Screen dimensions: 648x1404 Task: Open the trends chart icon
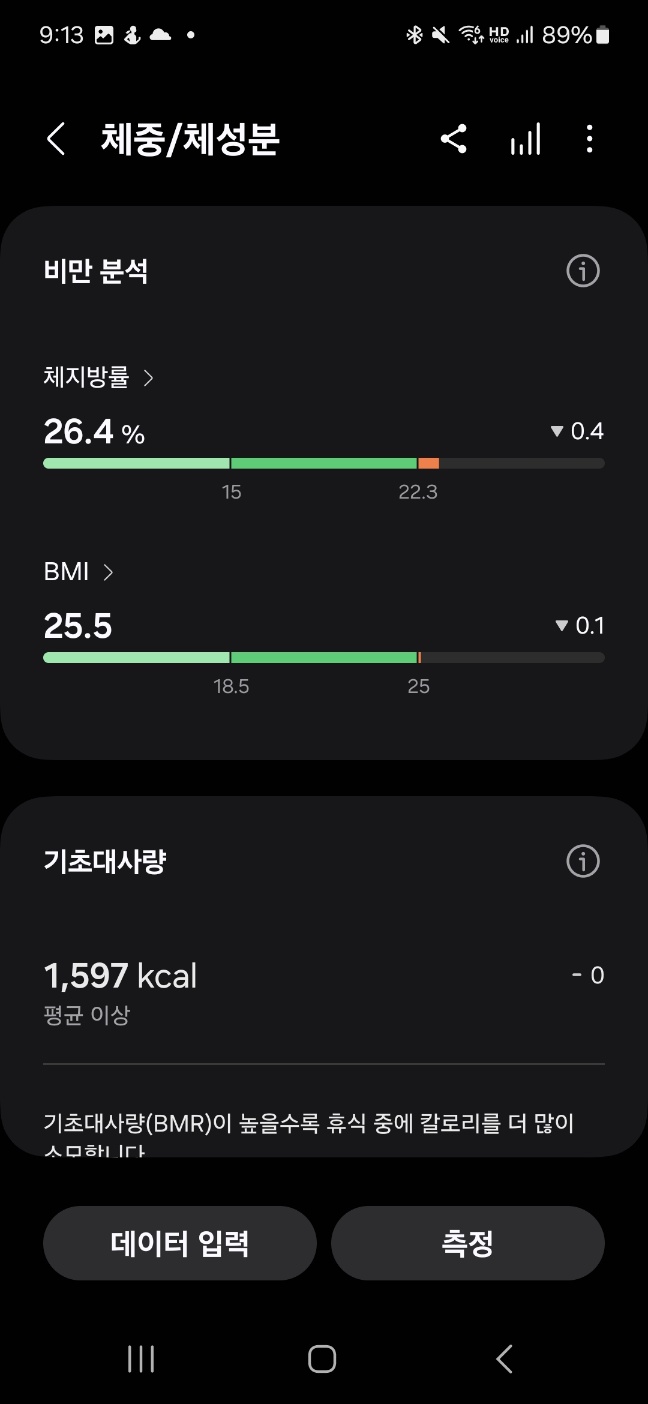525,139
